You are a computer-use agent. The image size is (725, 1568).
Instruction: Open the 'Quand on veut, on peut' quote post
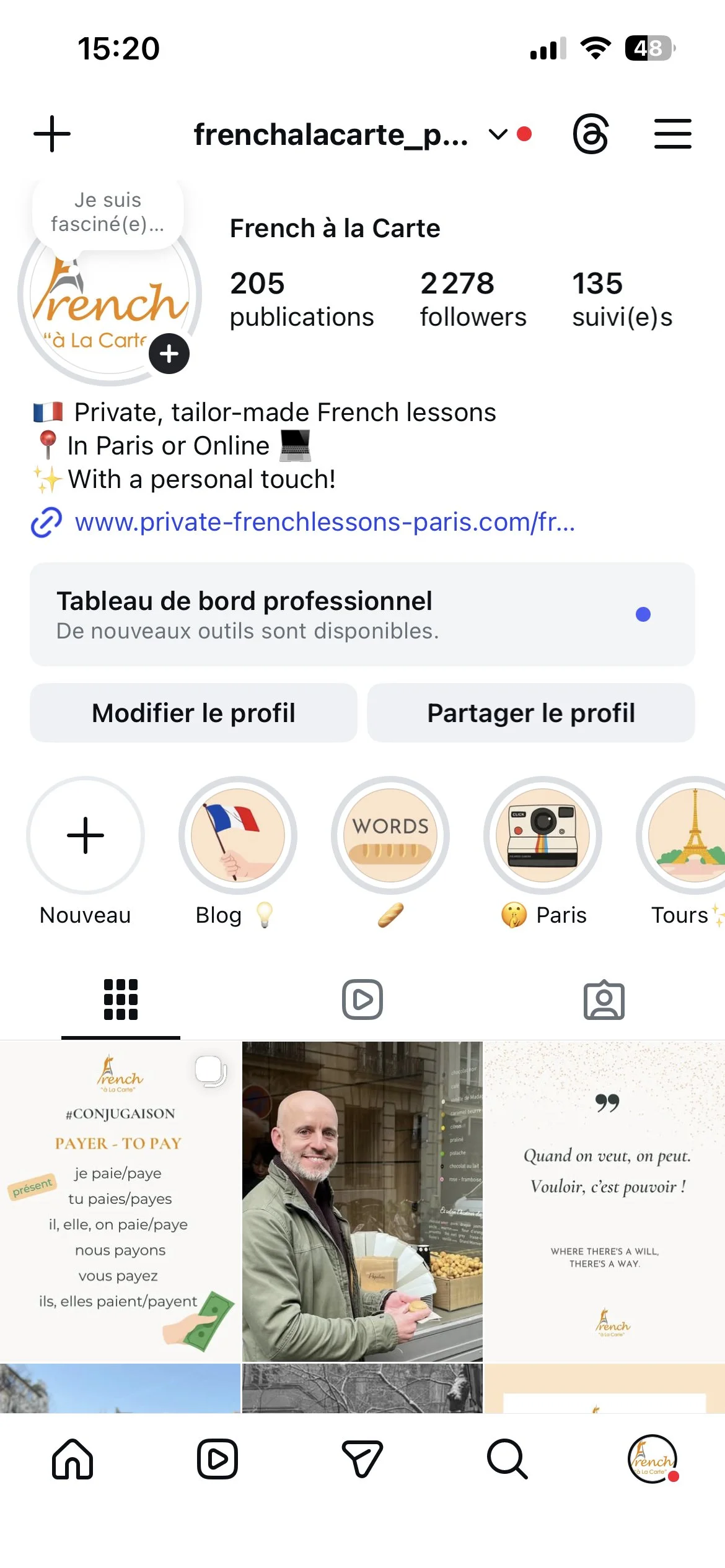(604, 1201)
